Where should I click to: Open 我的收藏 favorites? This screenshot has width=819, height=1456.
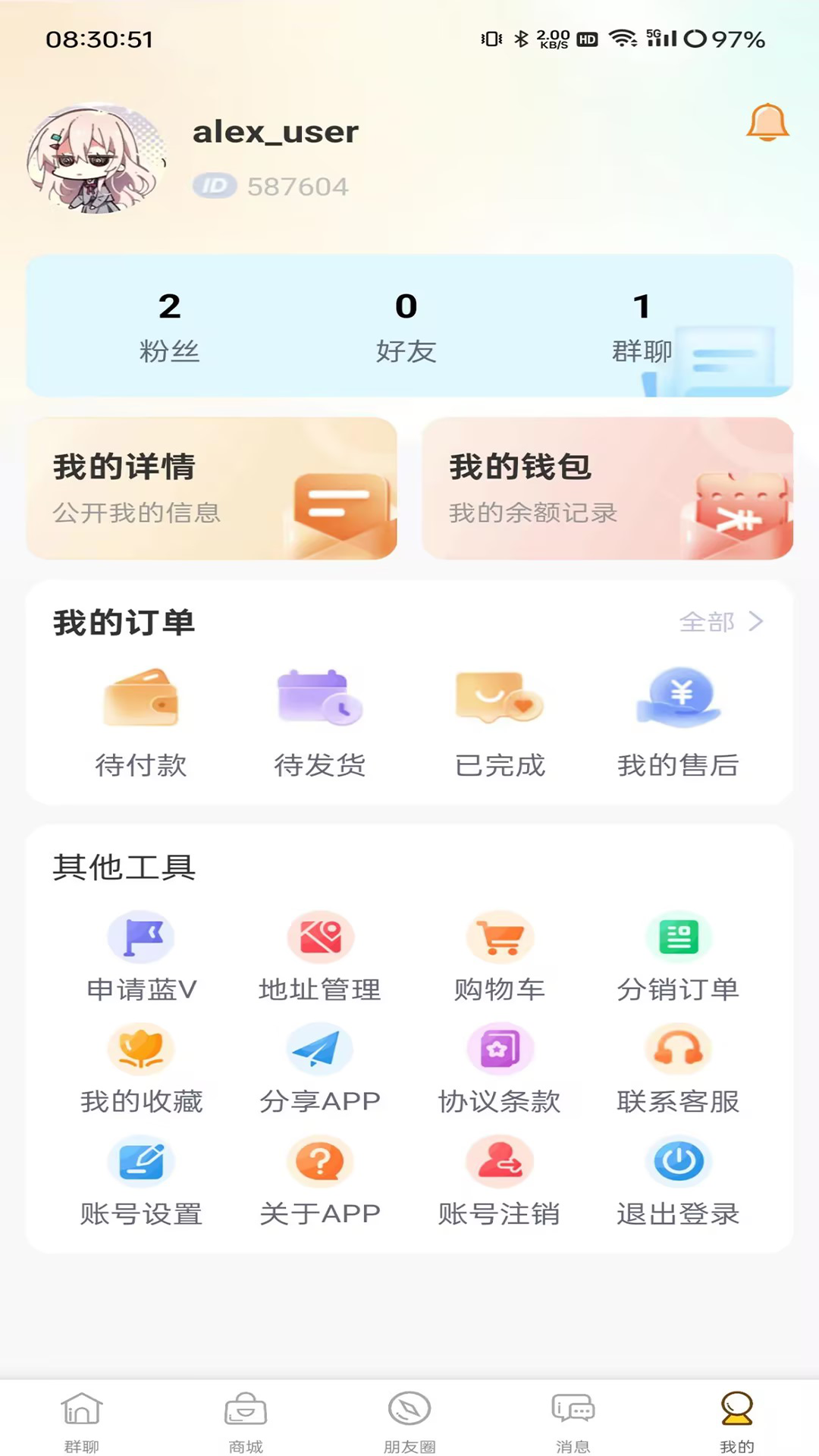pyautogui.click(x=142, y=1069)
